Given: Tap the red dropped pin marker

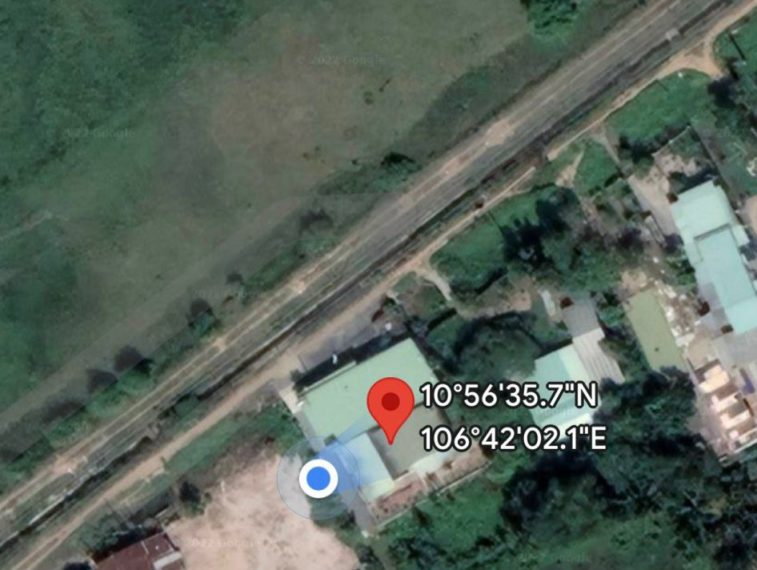Looking at the screenshot, I should coord(391,406).
